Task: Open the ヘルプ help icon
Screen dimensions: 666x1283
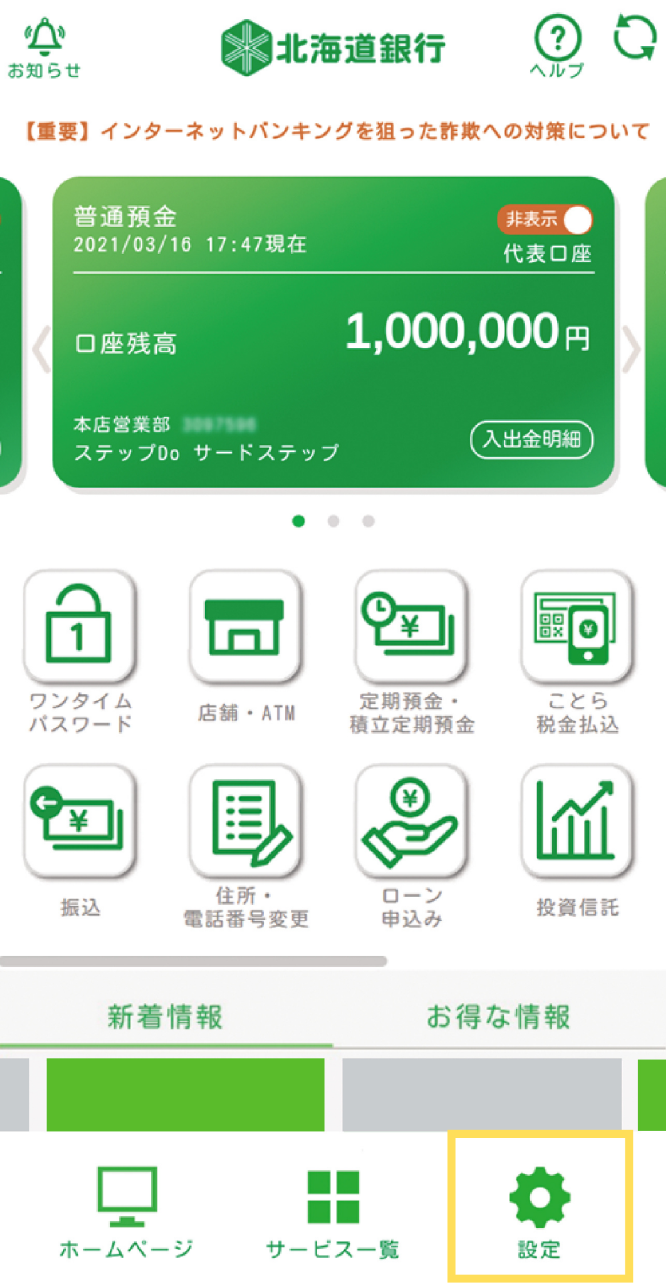Action: coord(557,48)
